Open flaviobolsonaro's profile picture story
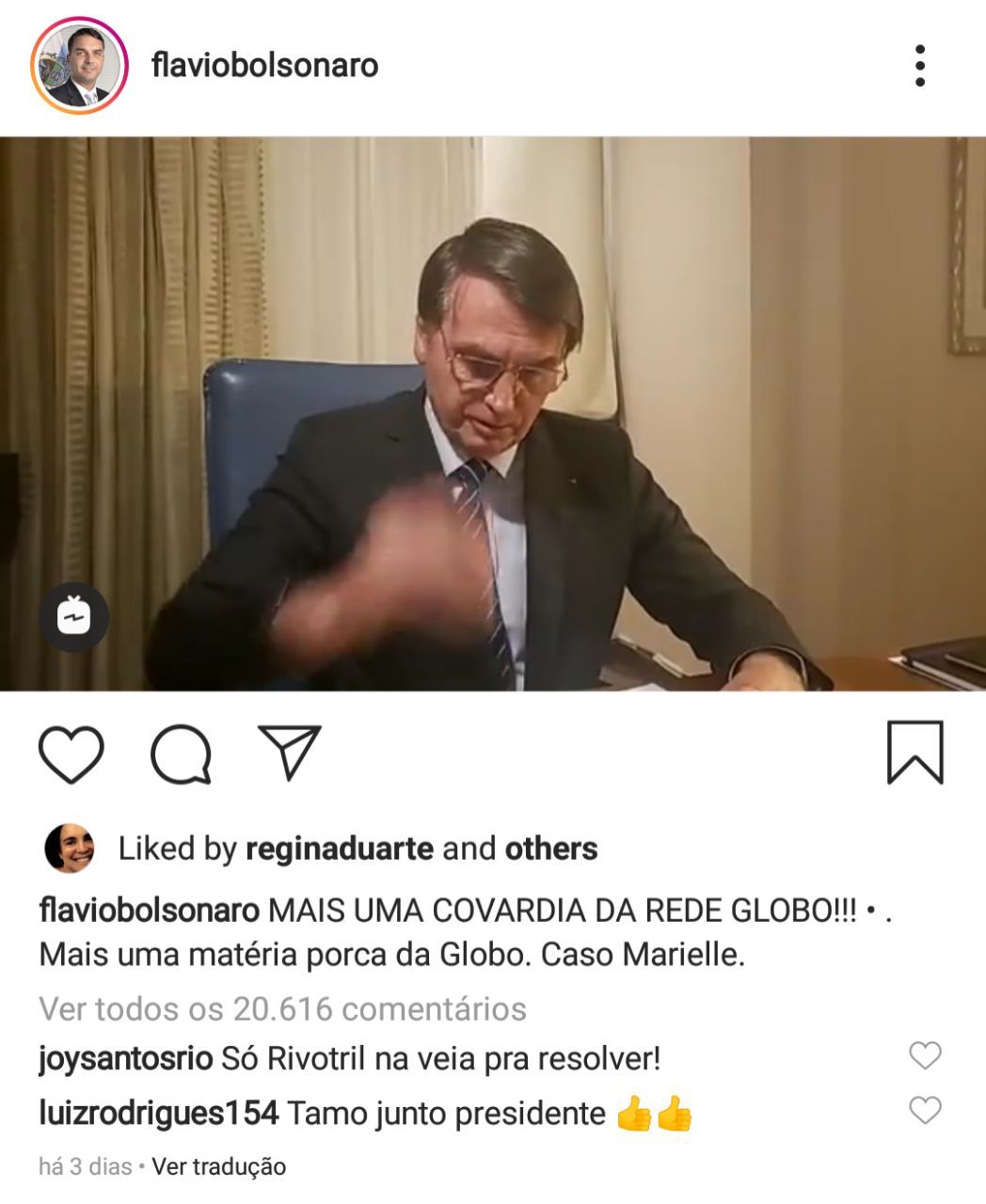Viewport: 986px width, 1204px height. tap(79, 66)
